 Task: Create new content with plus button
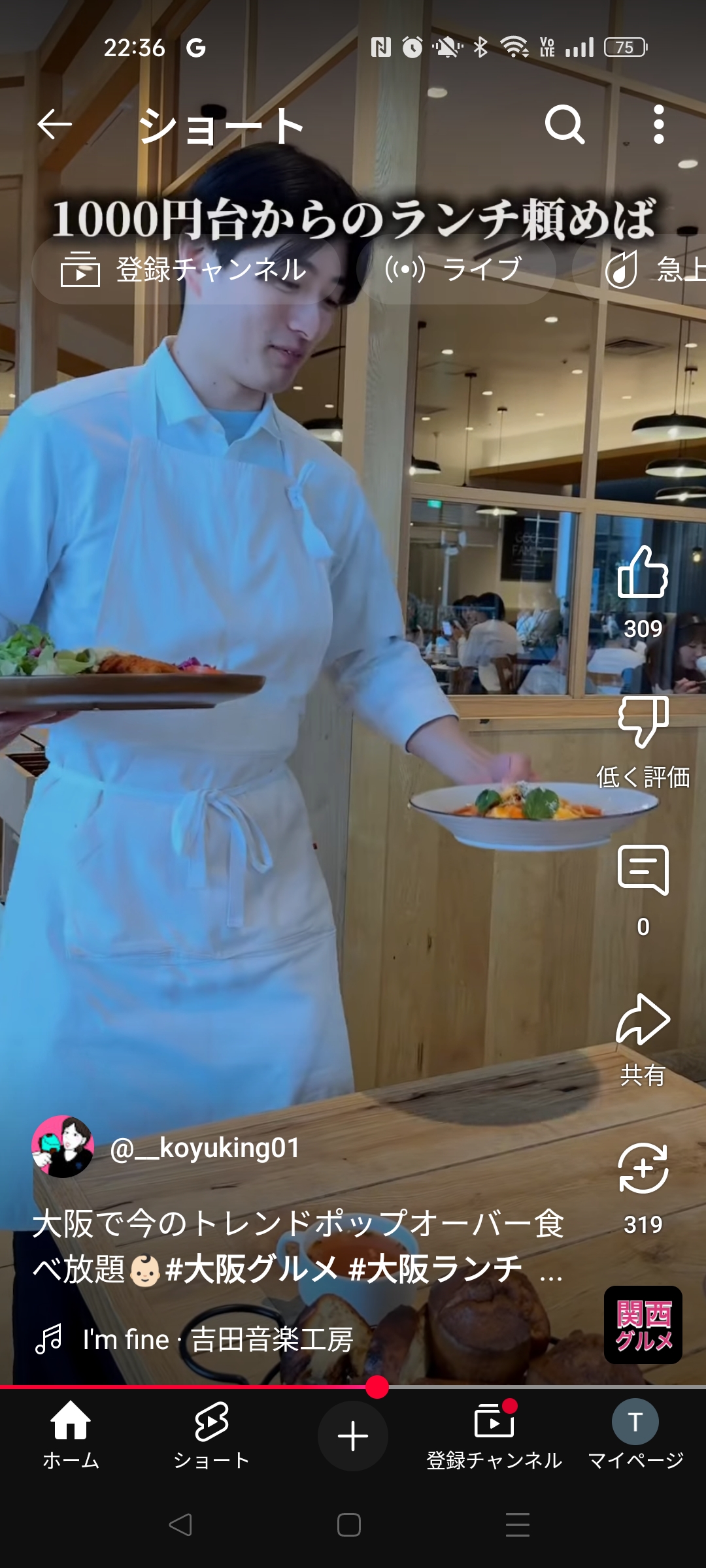(353, 1436)
